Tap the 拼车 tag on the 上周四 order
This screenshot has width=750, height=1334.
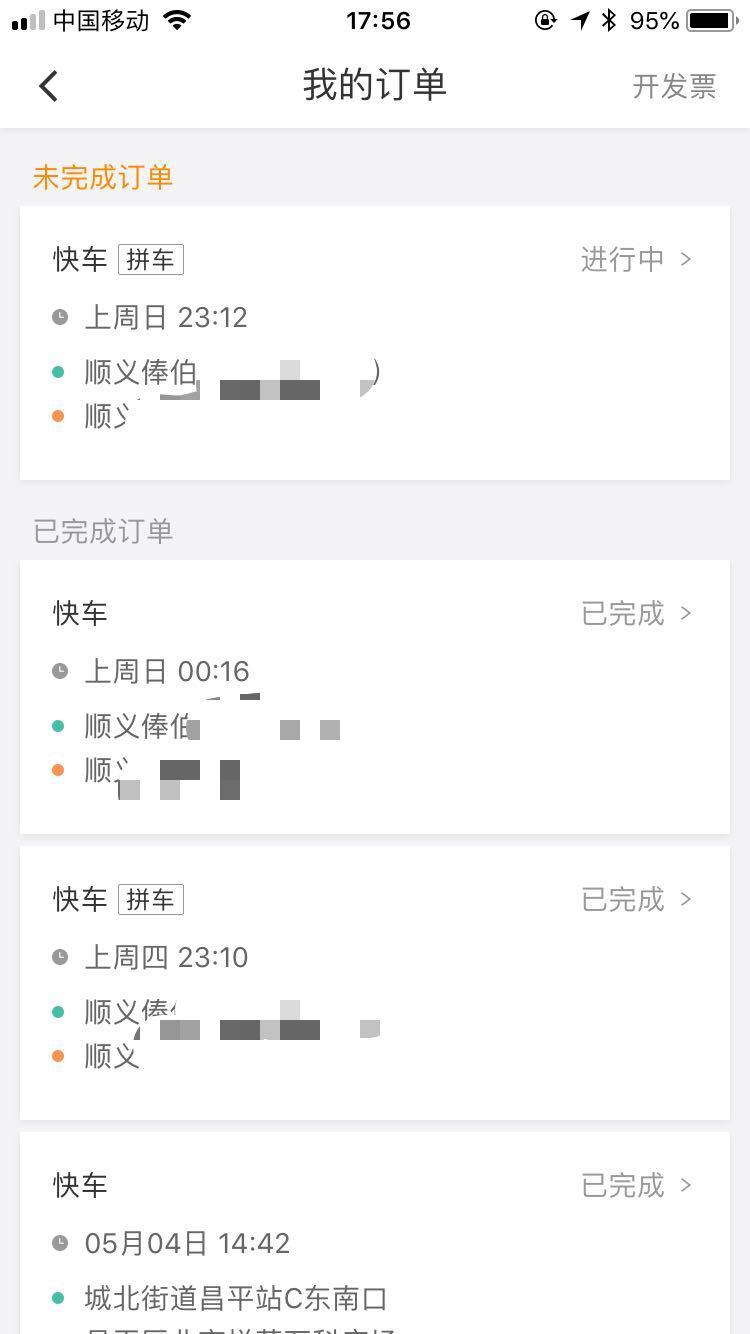tap(151, 899)
